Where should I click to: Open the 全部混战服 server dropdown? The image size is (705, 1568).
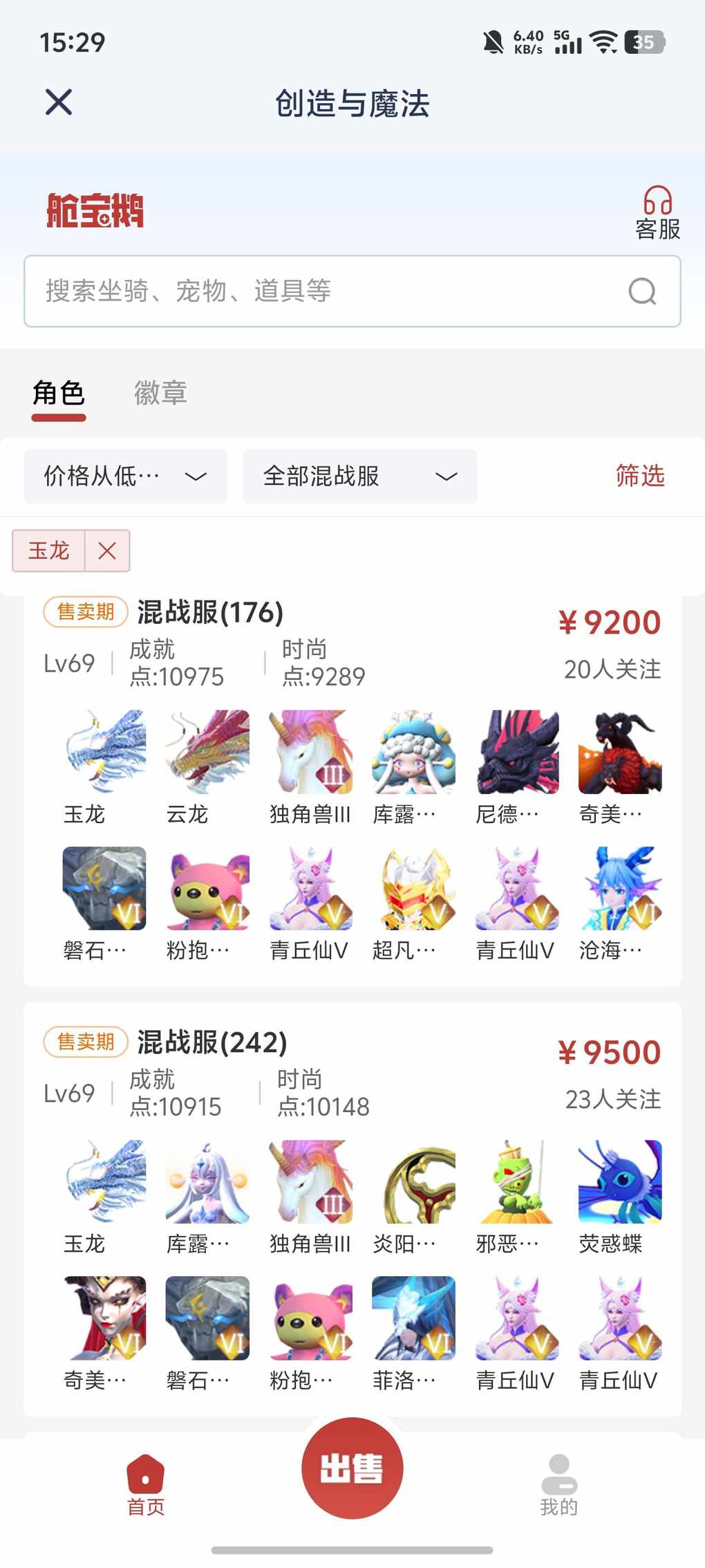point(359,476)
